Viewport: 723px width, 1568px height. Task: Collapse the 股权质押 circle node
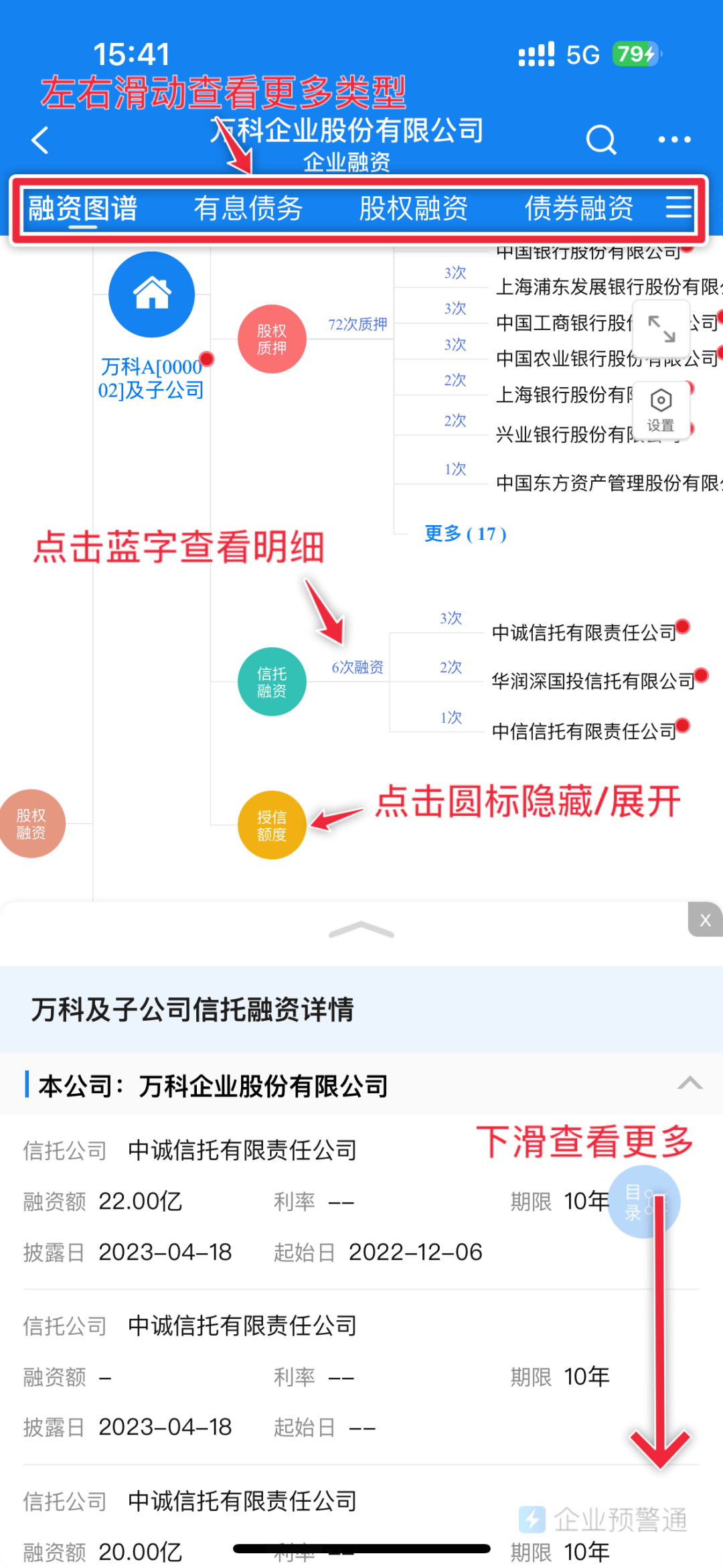pyautogui.click(x=272, y=340)
